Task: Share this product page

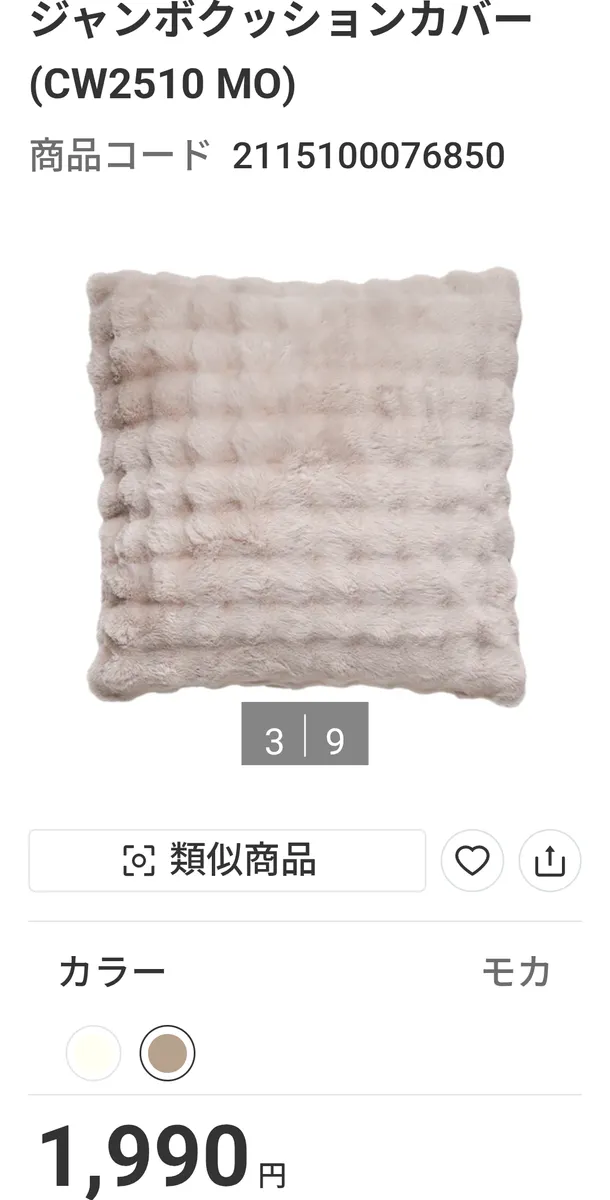Action: 550,860
